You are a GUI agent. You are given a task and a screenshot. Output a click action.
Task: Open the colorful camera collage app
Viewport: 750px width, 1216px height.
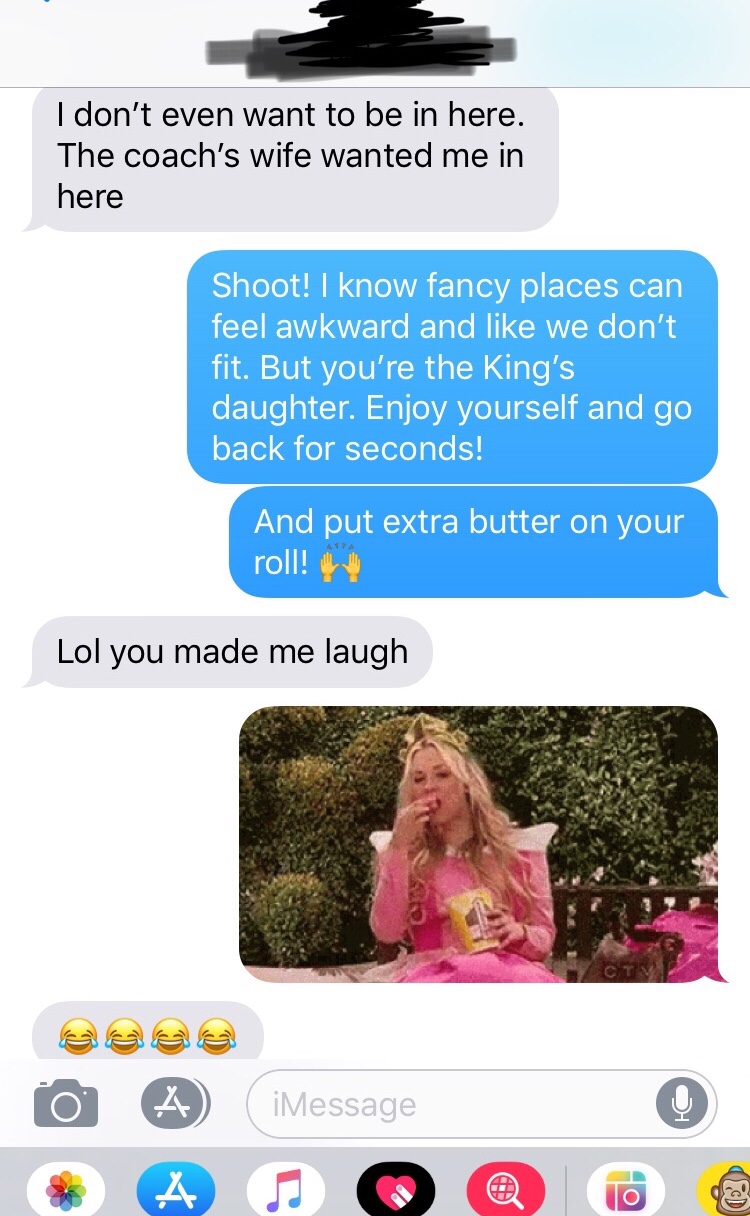pyautogui.click(x=626, y=1190)
